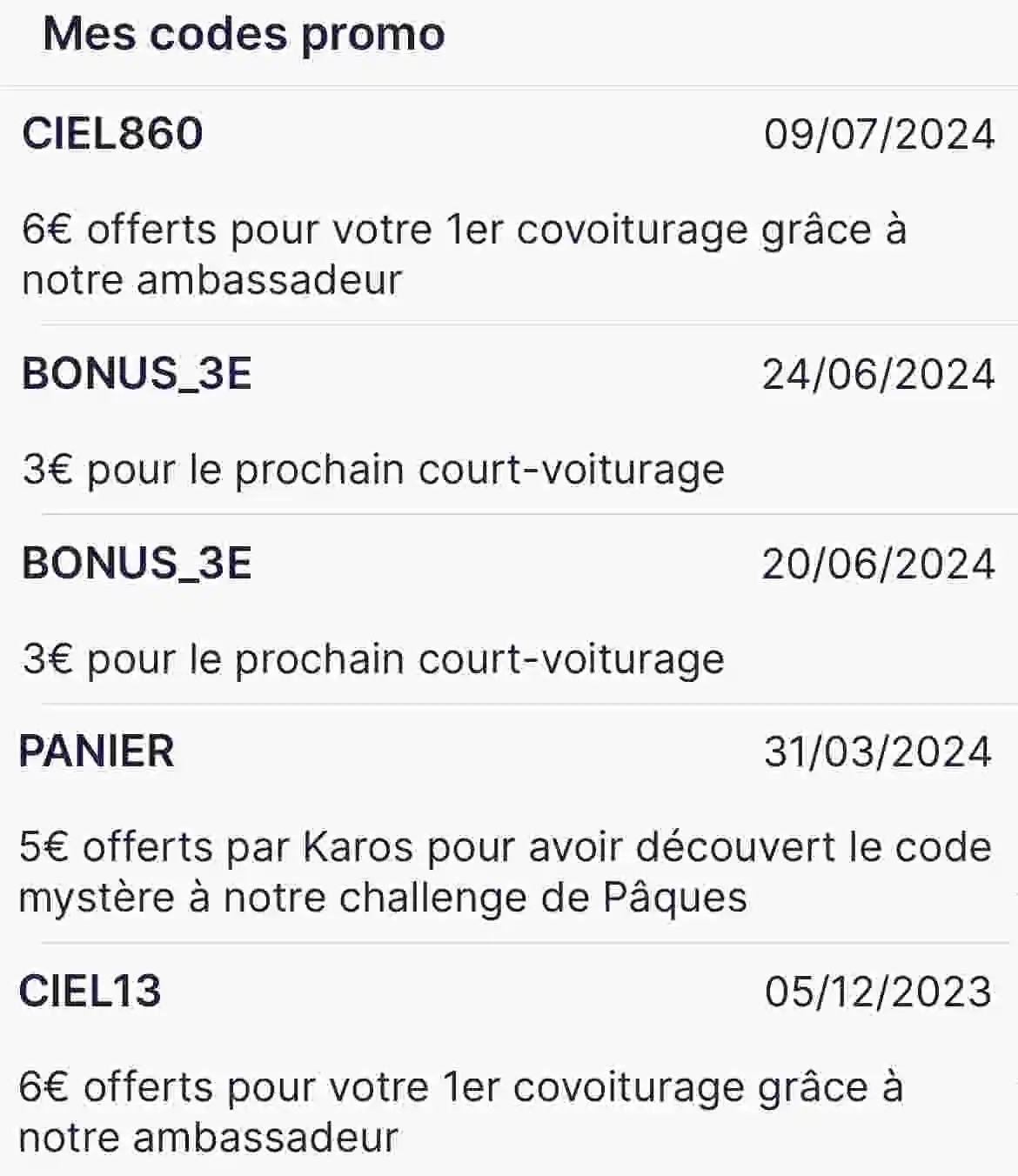
Task: Click the Mes codes promo header
Action: pyautogui.click(x=244, y=35)
